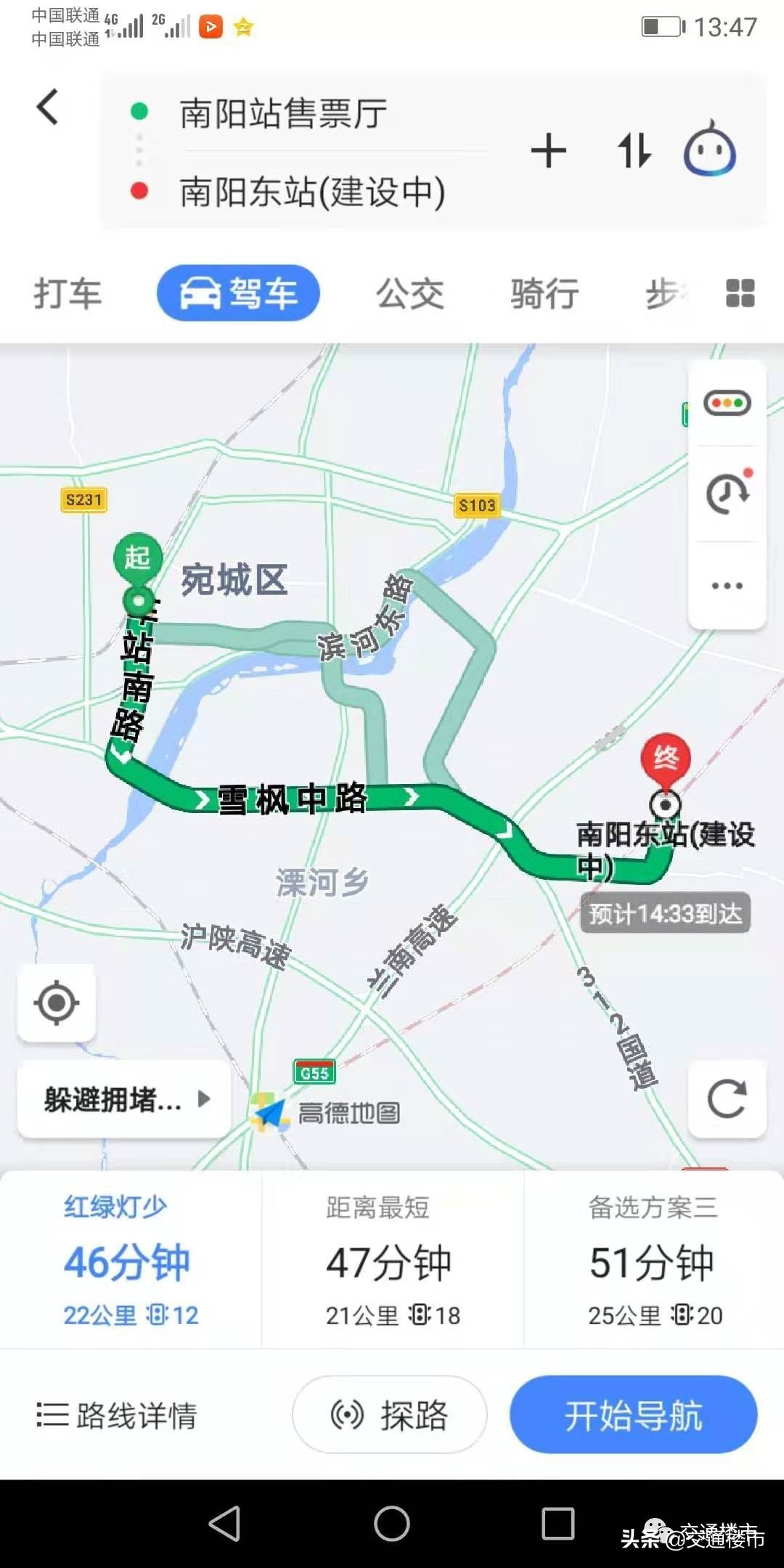Toggle the traffic light layer on map
This screenshot has height=1568, width=784.
727,403
